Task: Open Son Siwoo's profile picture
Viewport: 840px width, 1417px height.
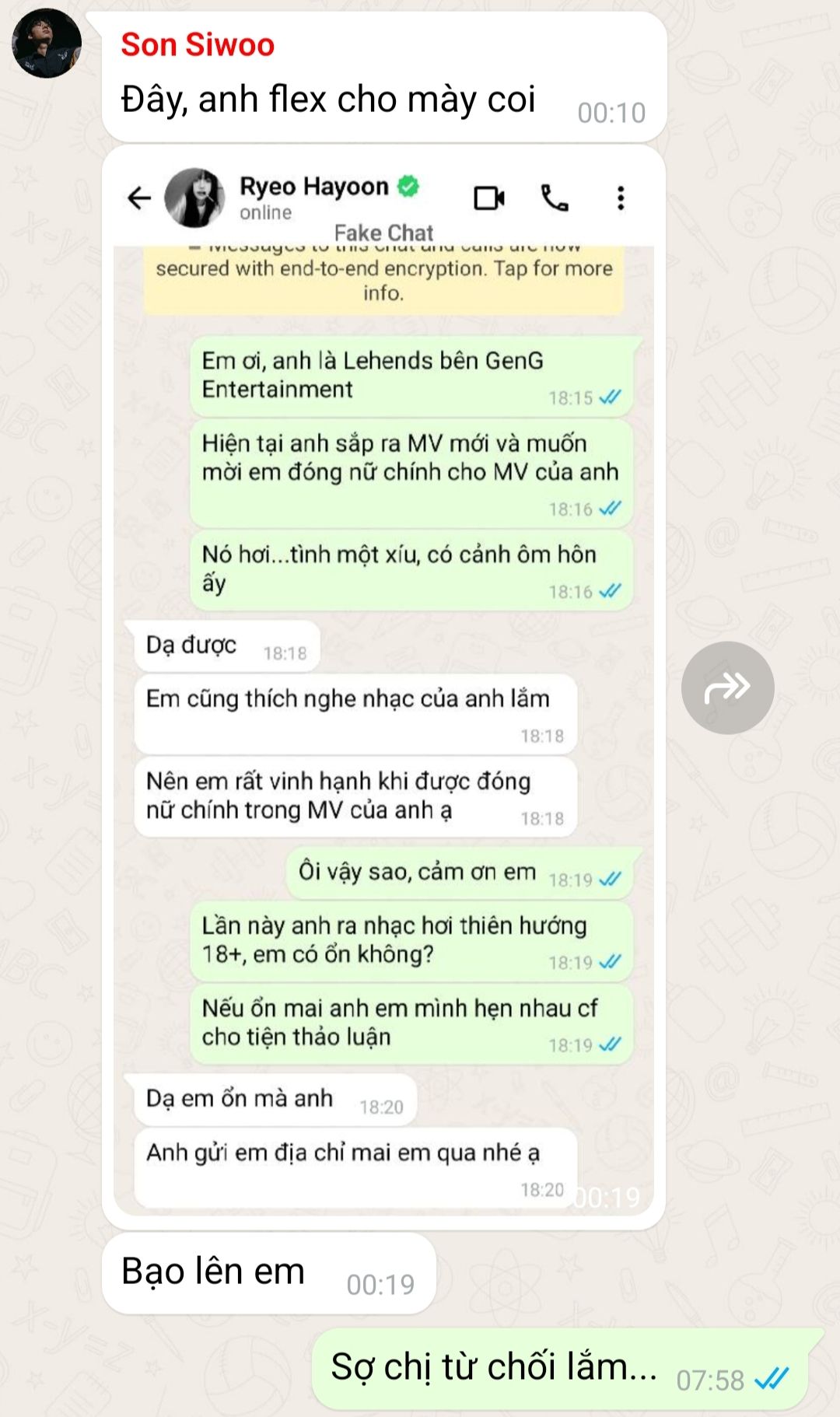Action: tap(47, 44)
